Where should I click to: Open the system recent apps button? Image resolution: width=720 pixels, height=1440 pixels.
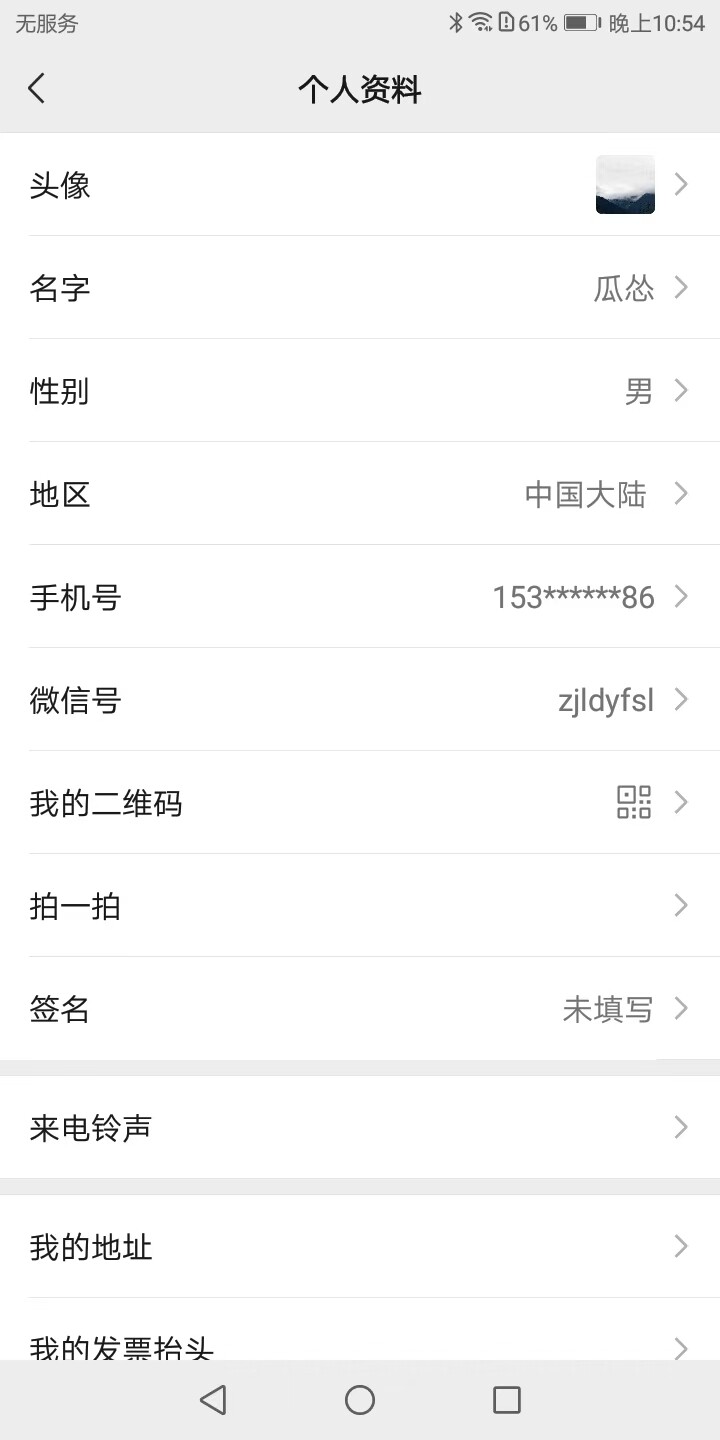coord(507,1400)
